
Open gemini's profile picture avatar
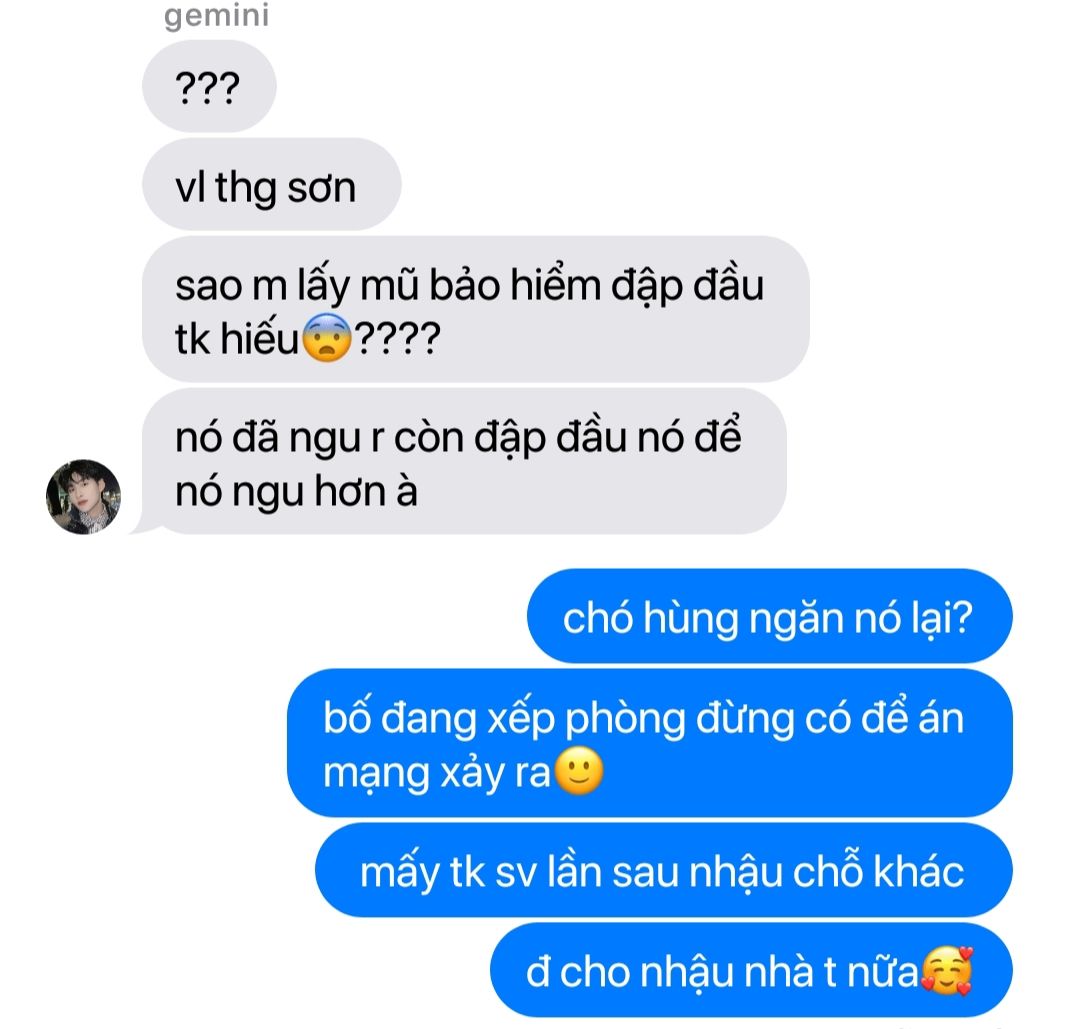pyautogui.click(x=84, y=497)
